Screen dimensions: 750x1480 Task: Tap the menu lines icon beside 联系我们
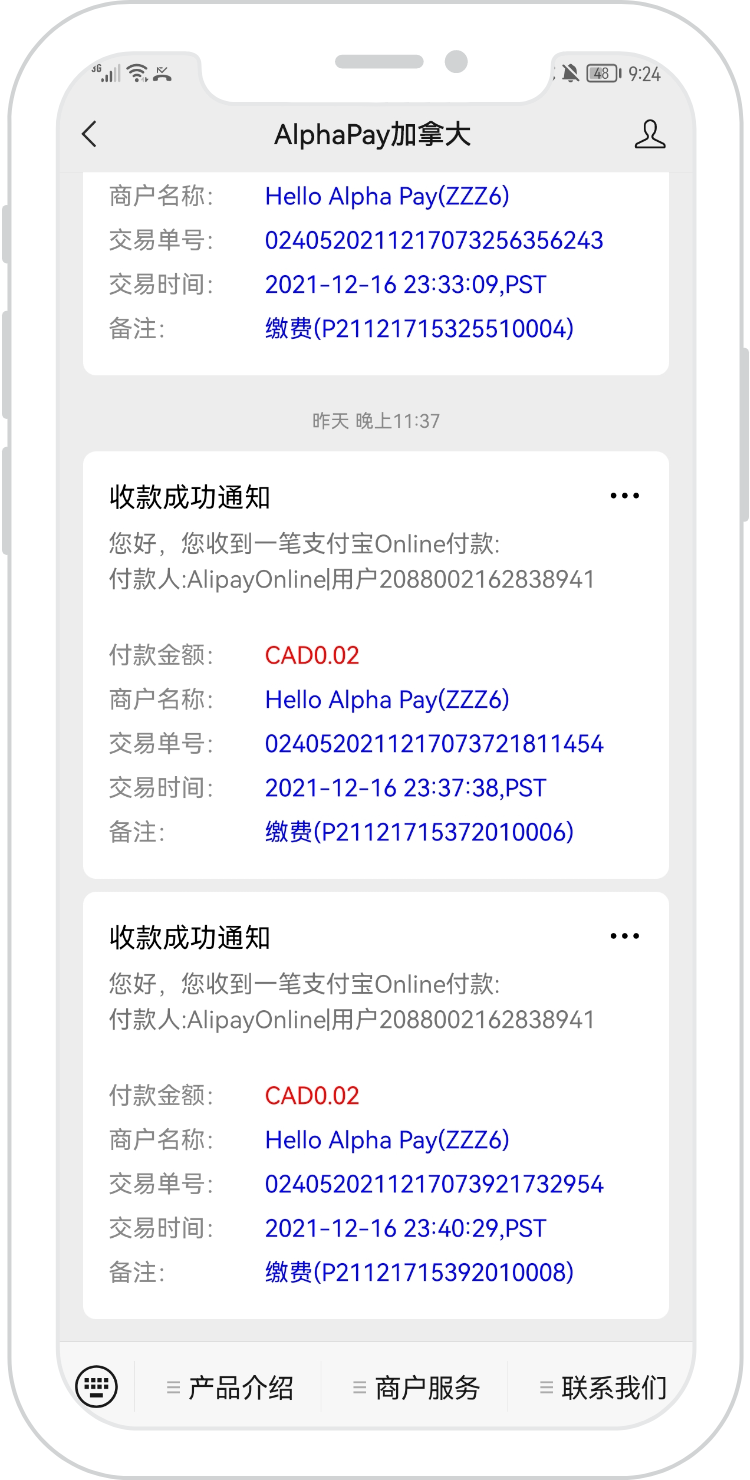coord(546,1387)
